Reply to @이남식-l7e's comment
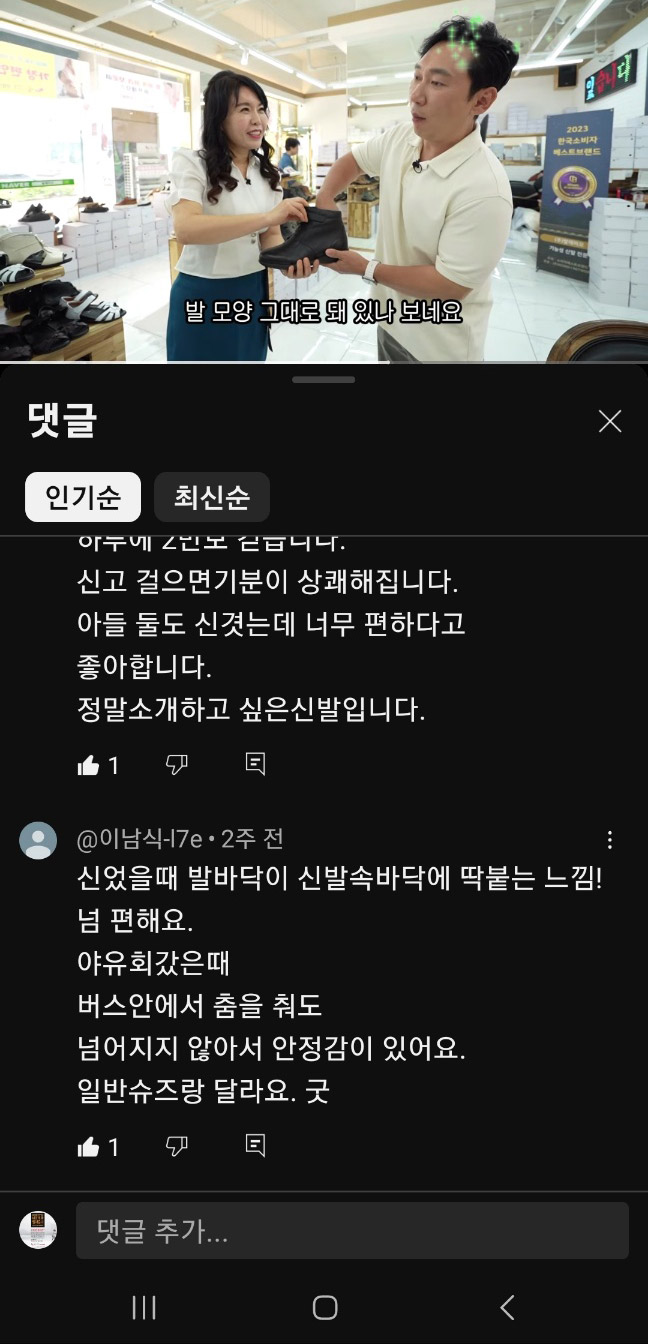The width and height of the screenshot is (648, 1344). pyautogui.click(x=255, y=1146)
